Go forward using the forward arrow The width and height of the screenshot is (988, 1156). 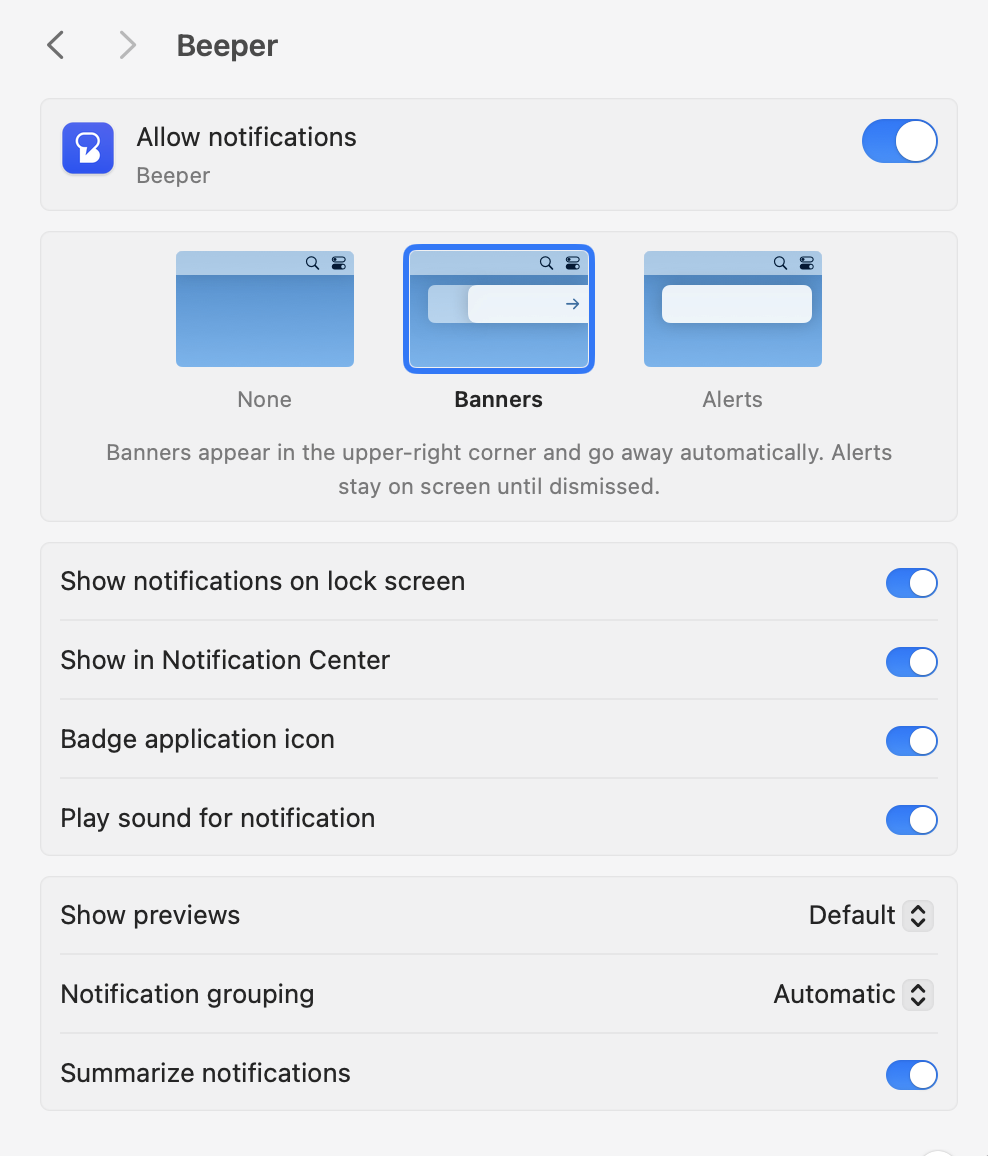[127, 45]
